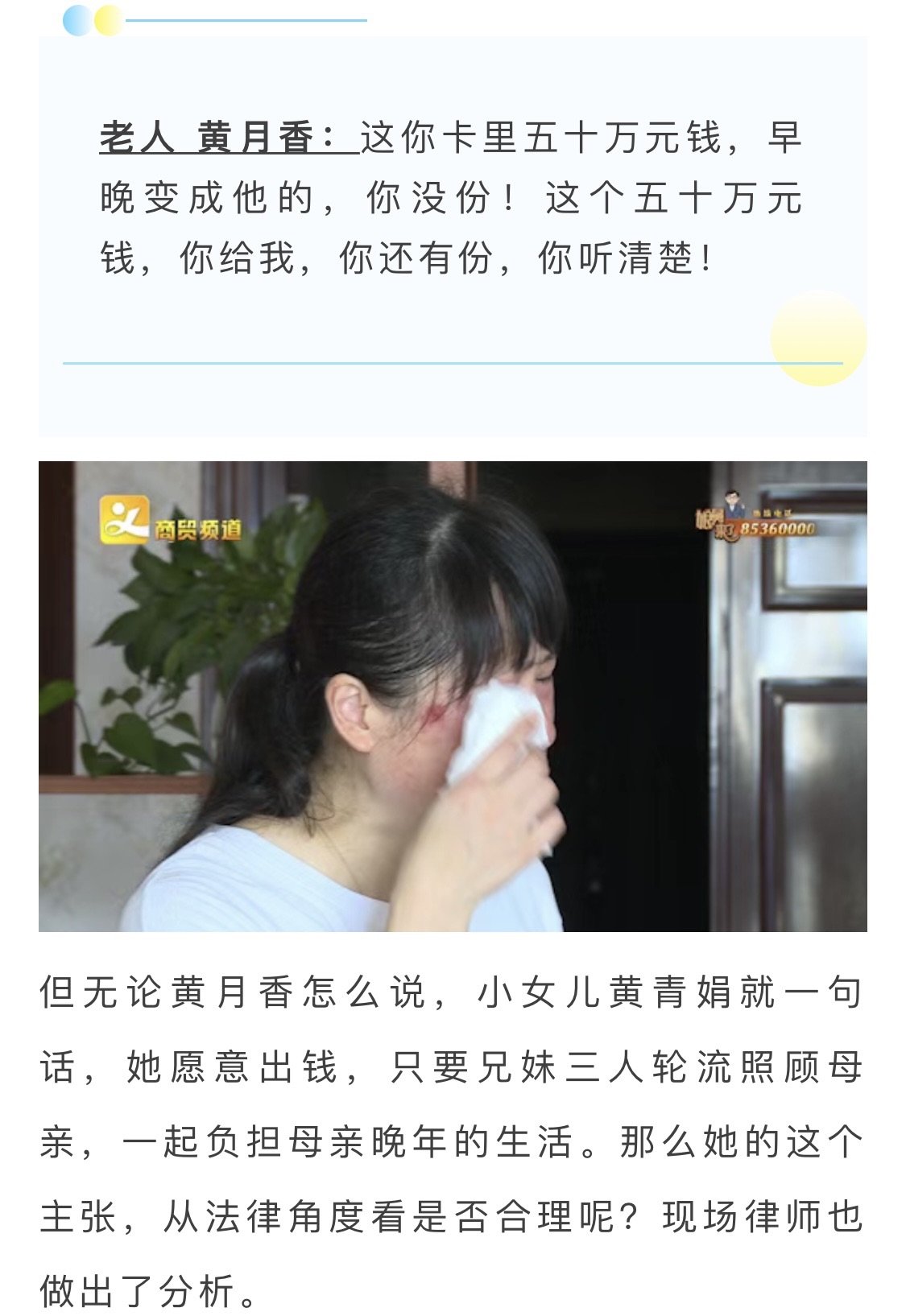Open the TV screenshot of the crying woman
The image size is (906, 1316).
(453, 696)
